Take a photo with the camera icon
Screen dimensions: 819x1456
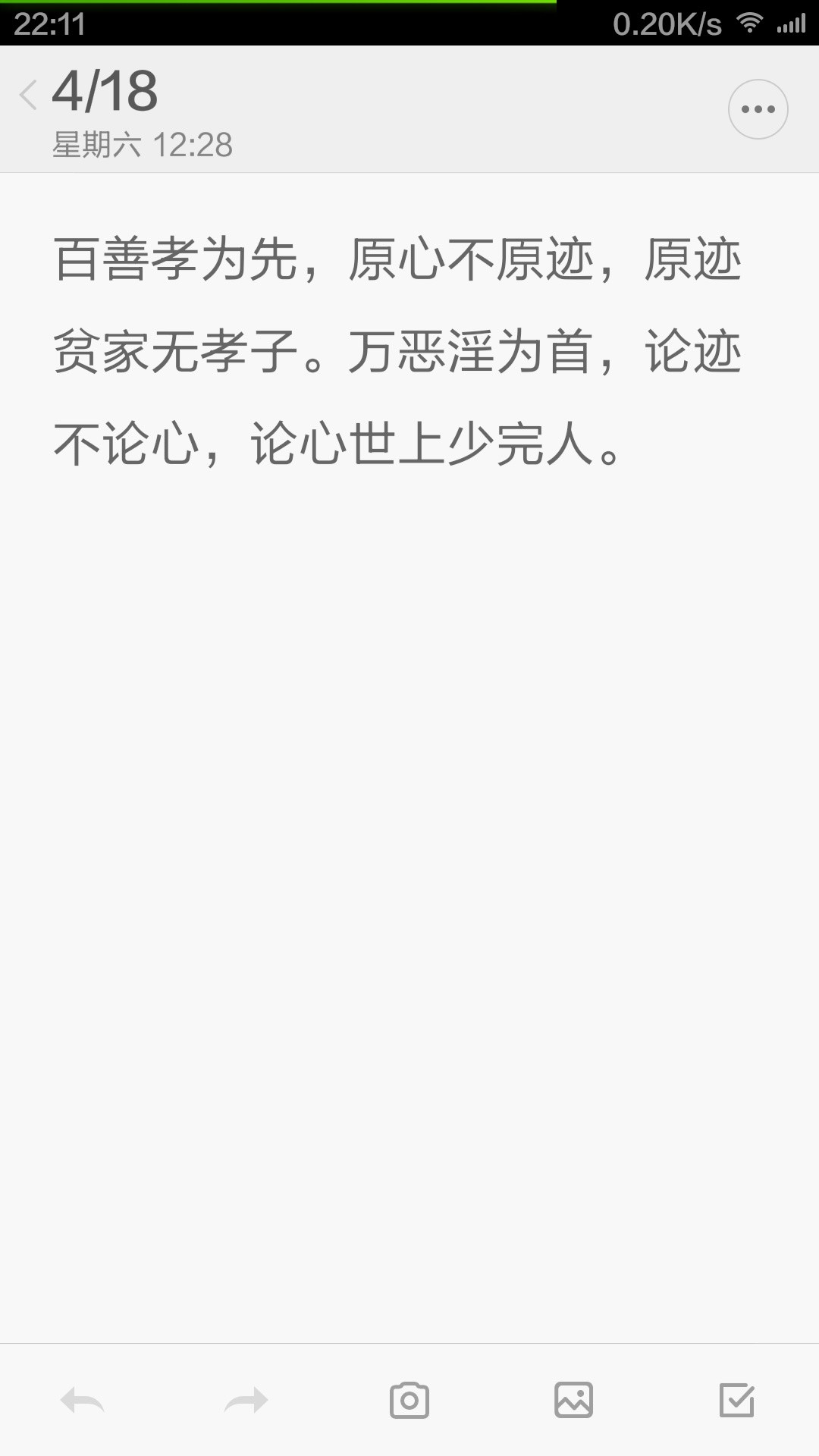tap(409, 1400)
